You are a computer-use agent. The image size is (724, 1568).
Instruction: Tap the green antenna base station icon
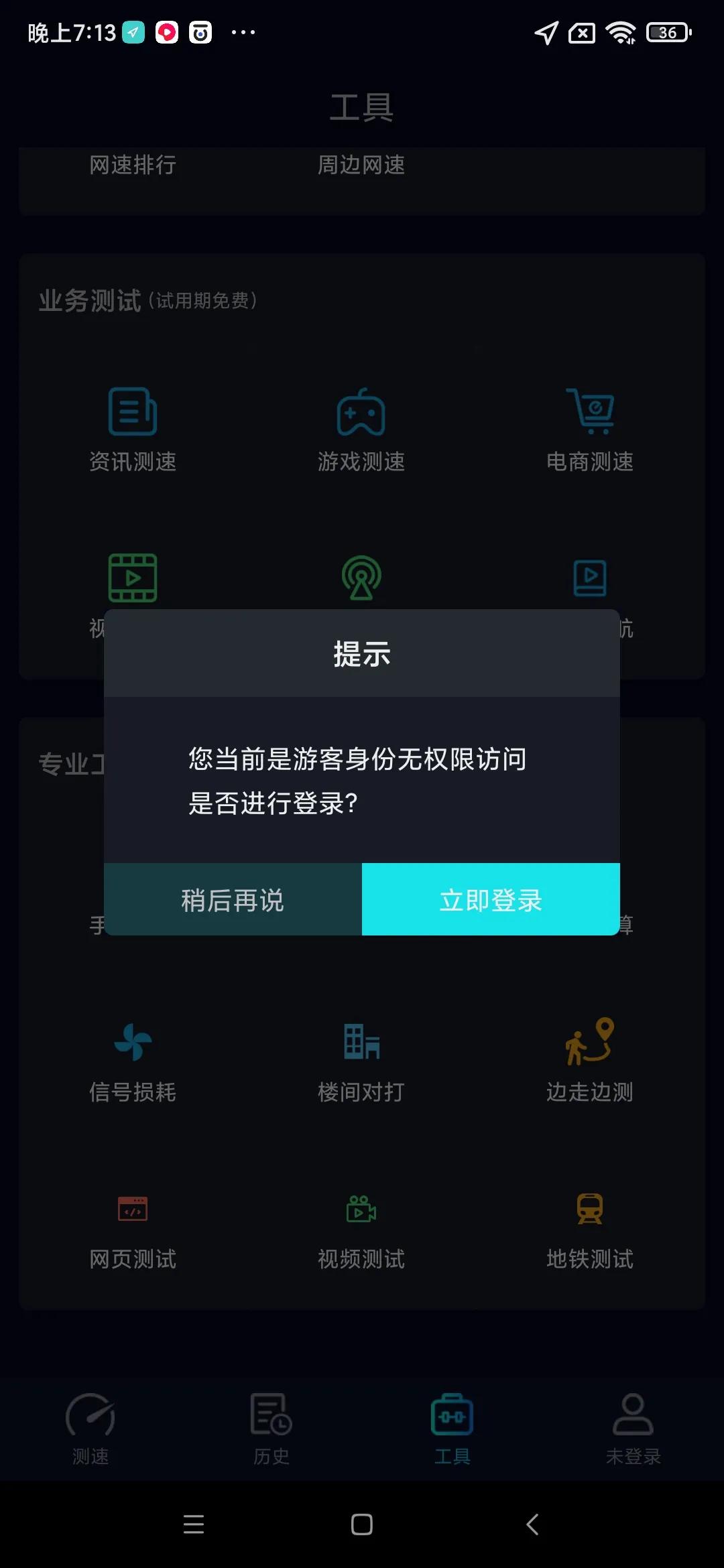click(361, 580)
